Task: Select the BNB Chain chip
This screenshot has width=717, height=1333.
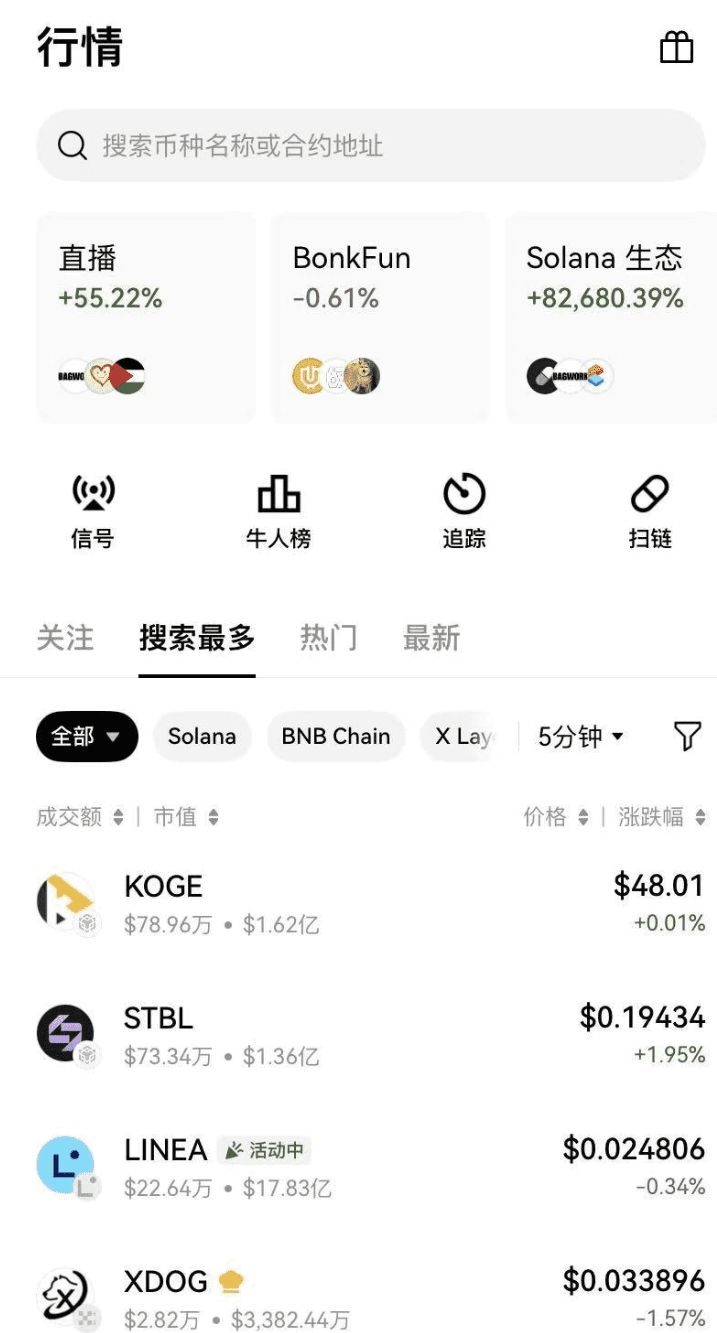Action: pyautogui.click(x=336, y=737)
